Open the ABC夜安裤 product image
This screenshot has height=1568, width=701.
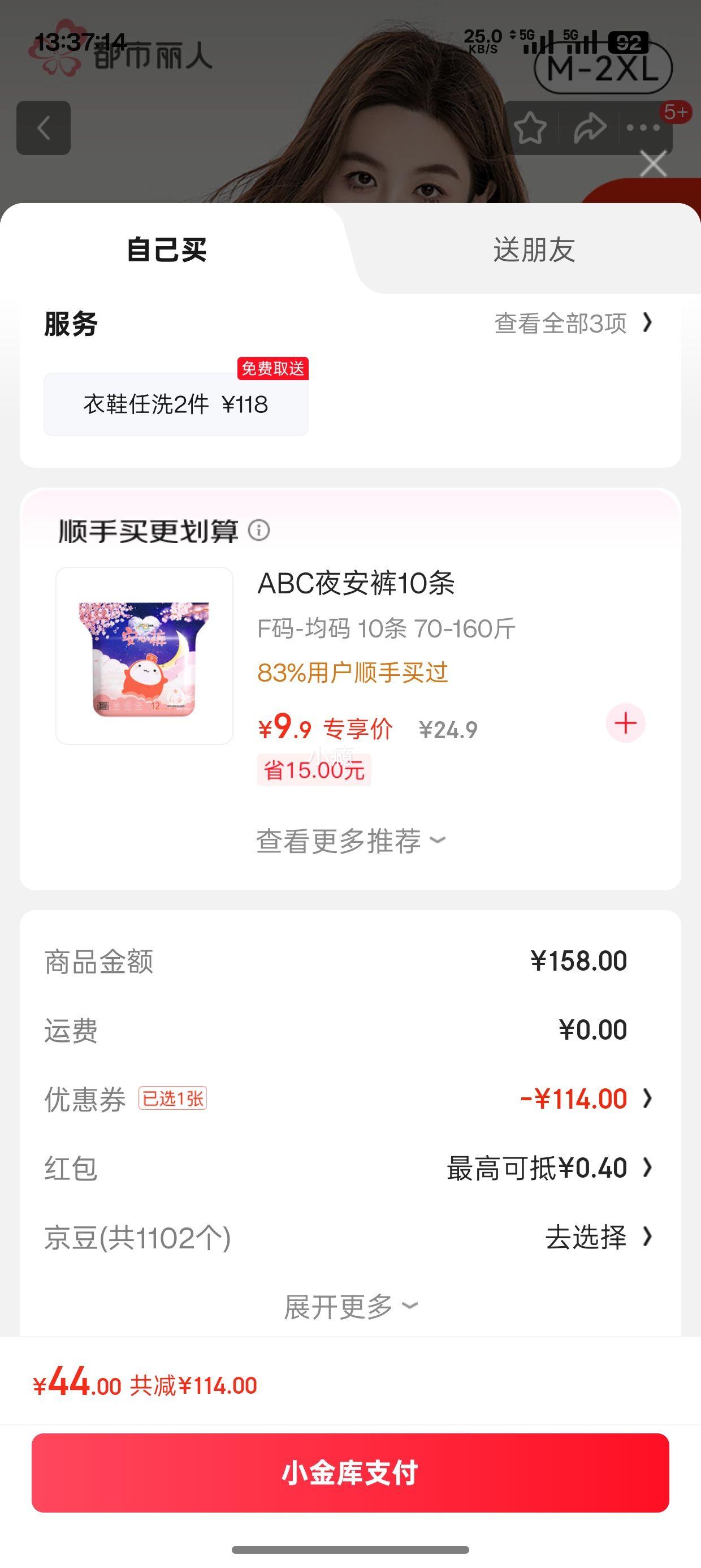tap(145, 656)
